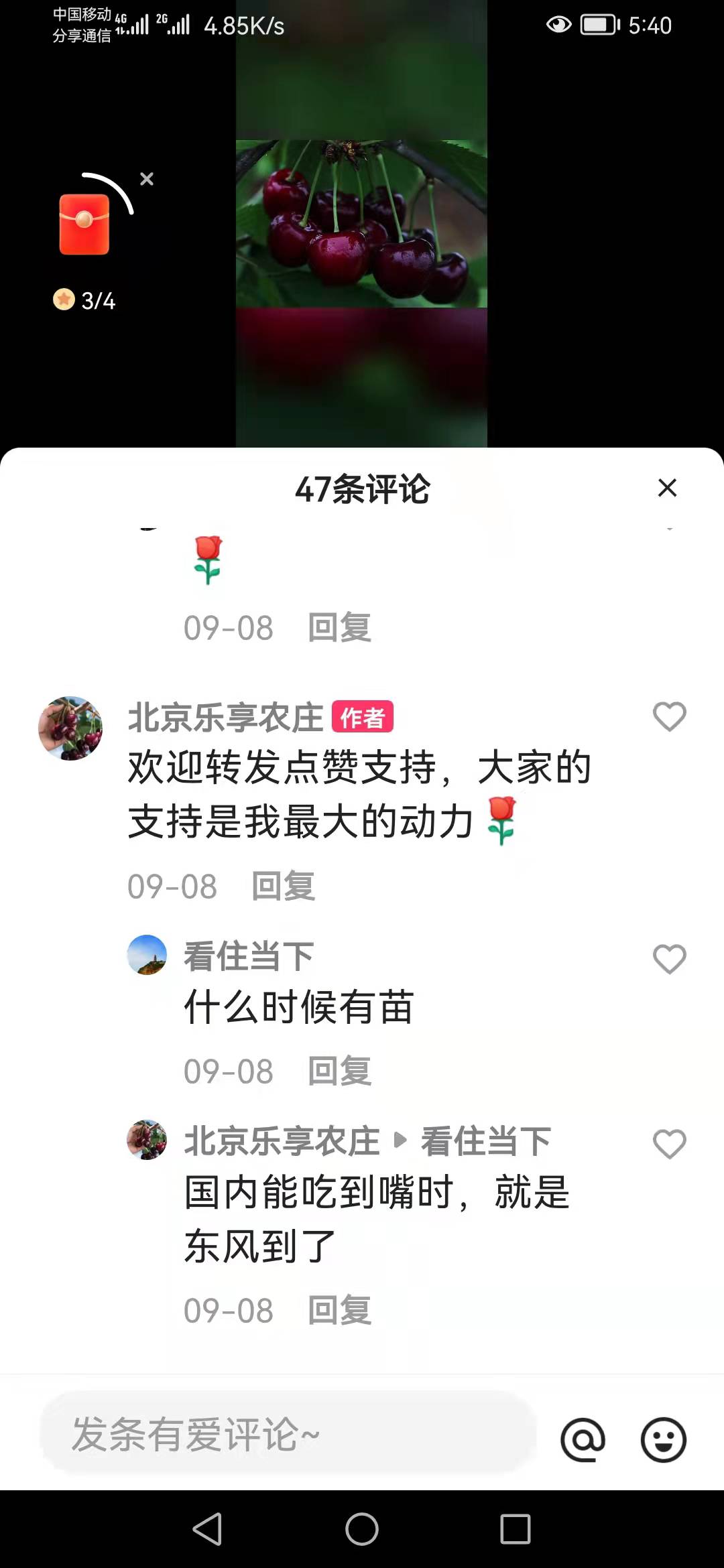Open the red envelope reward
Viewport: 724px width, 1568px height.
point(84,224)
